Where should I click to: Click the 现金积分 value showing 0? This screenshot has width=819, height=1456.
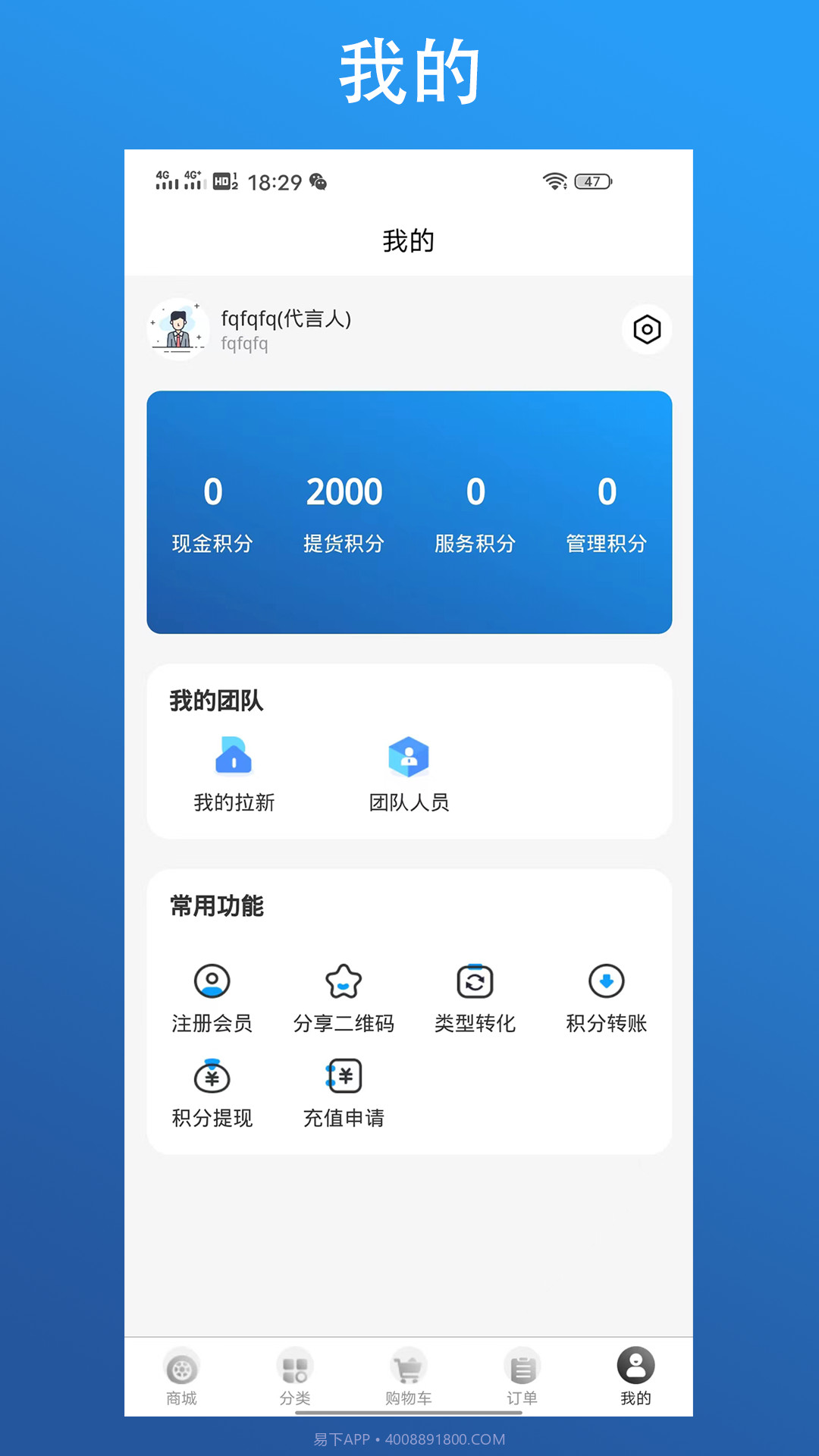coord(212,491)
